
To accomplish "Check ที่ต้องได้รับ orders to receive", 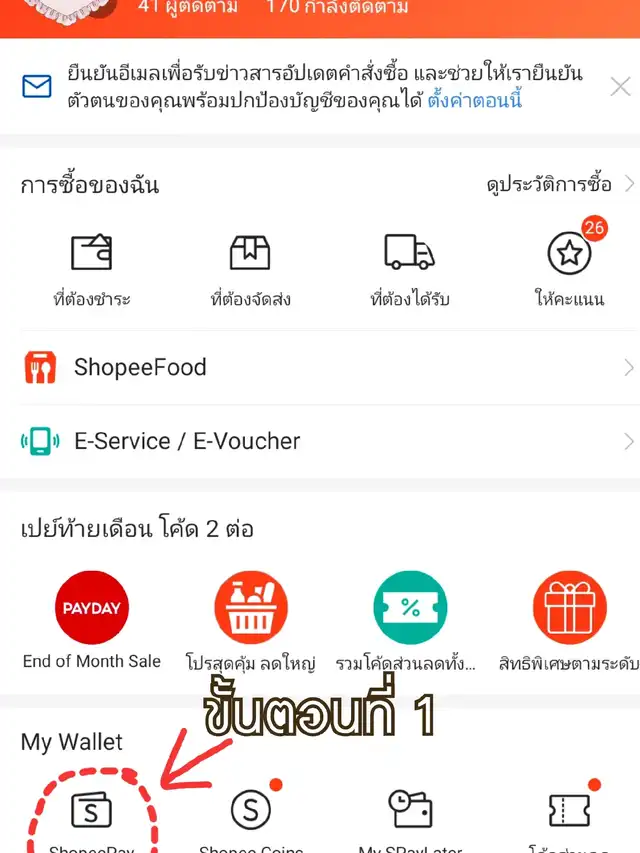I will tap(410, 270).
